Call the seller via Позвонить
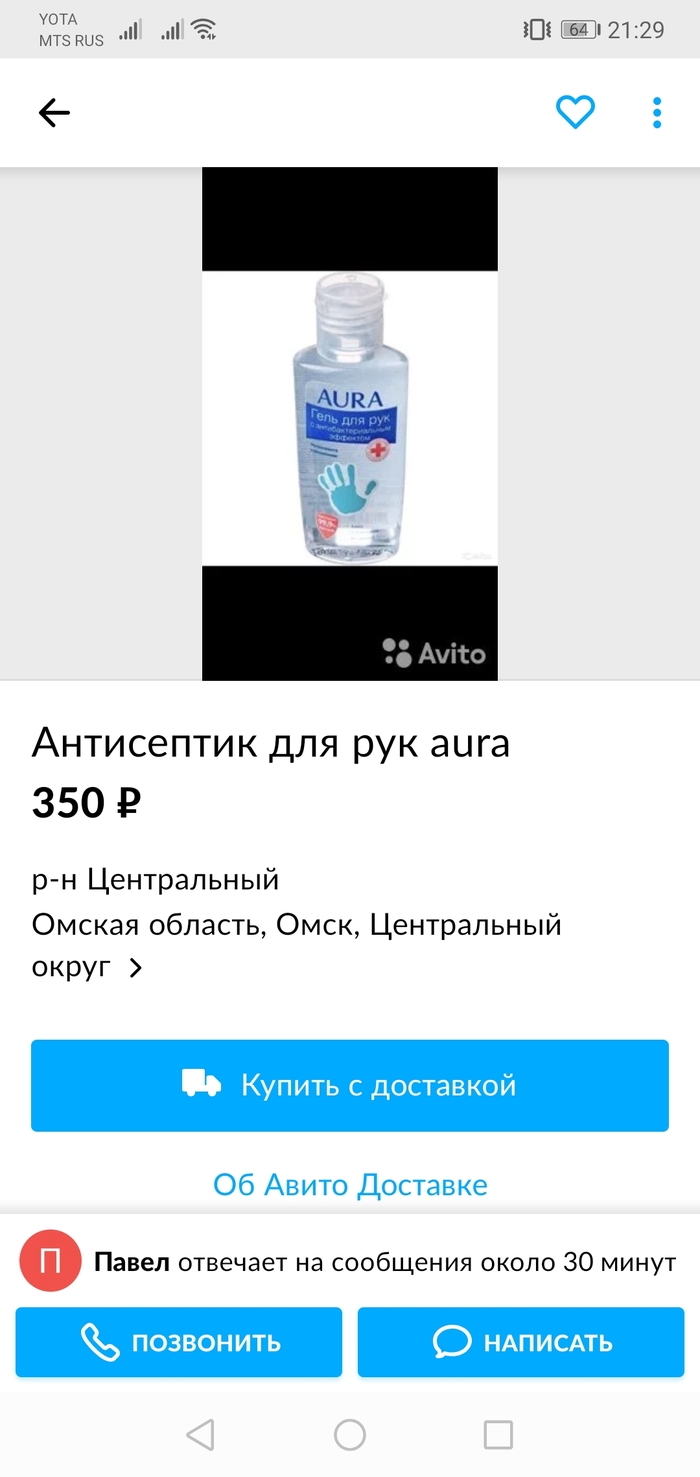Screen dimensions: 700x1477 tap(179, 1342)
